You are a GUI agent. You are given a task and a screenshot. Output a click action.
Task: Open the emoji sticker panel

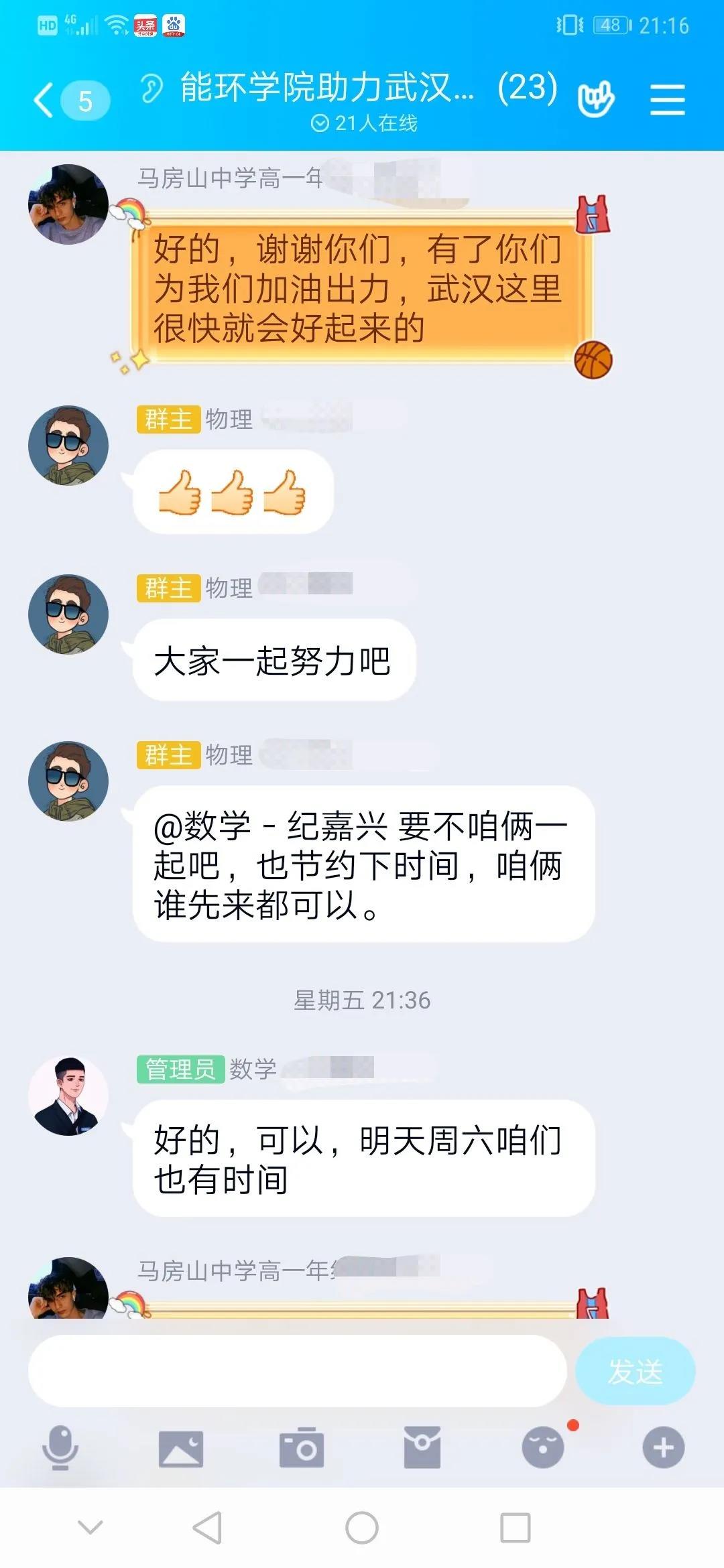tap(543, 1447)
